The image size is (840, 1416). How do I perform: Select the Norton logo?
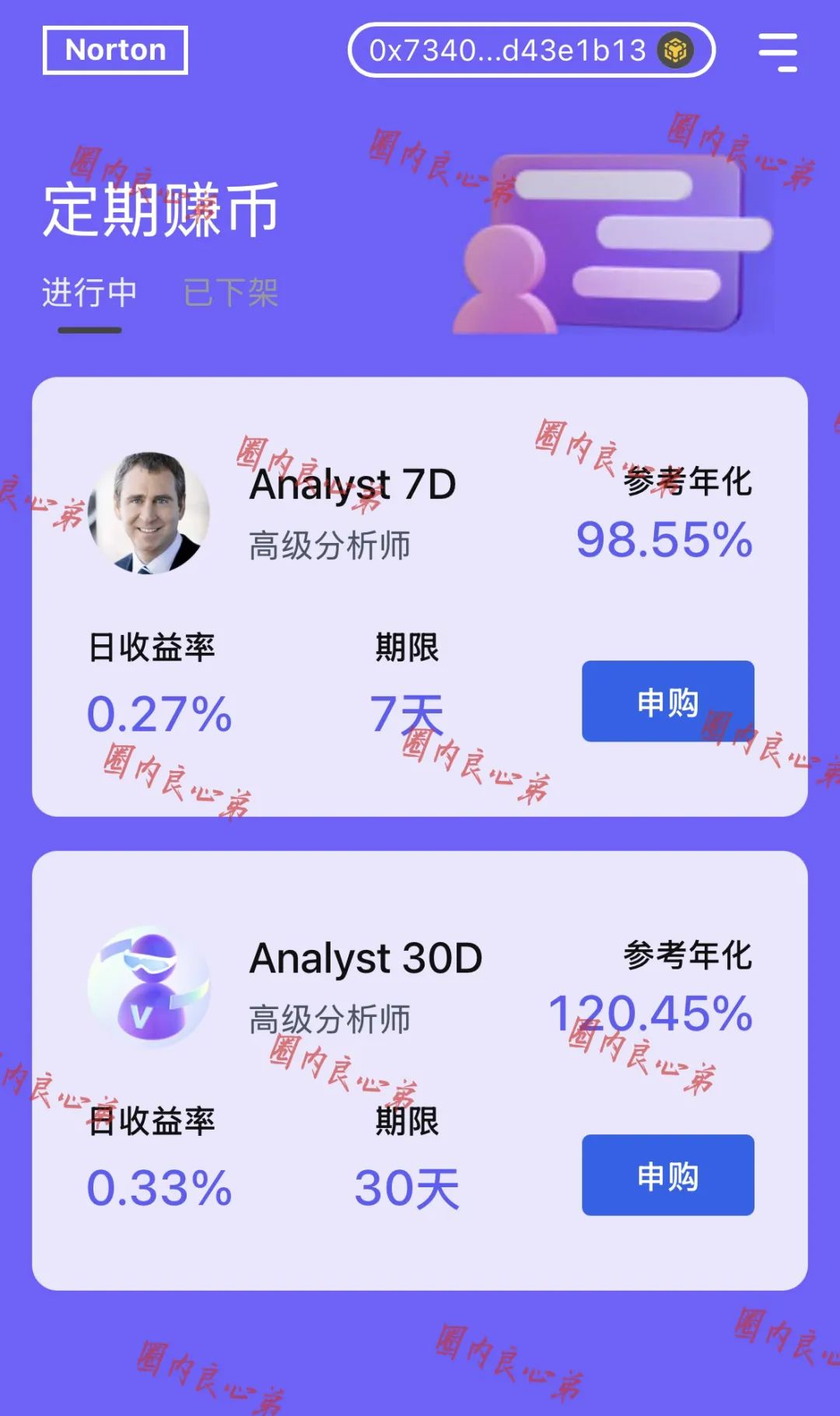point(115,51)
